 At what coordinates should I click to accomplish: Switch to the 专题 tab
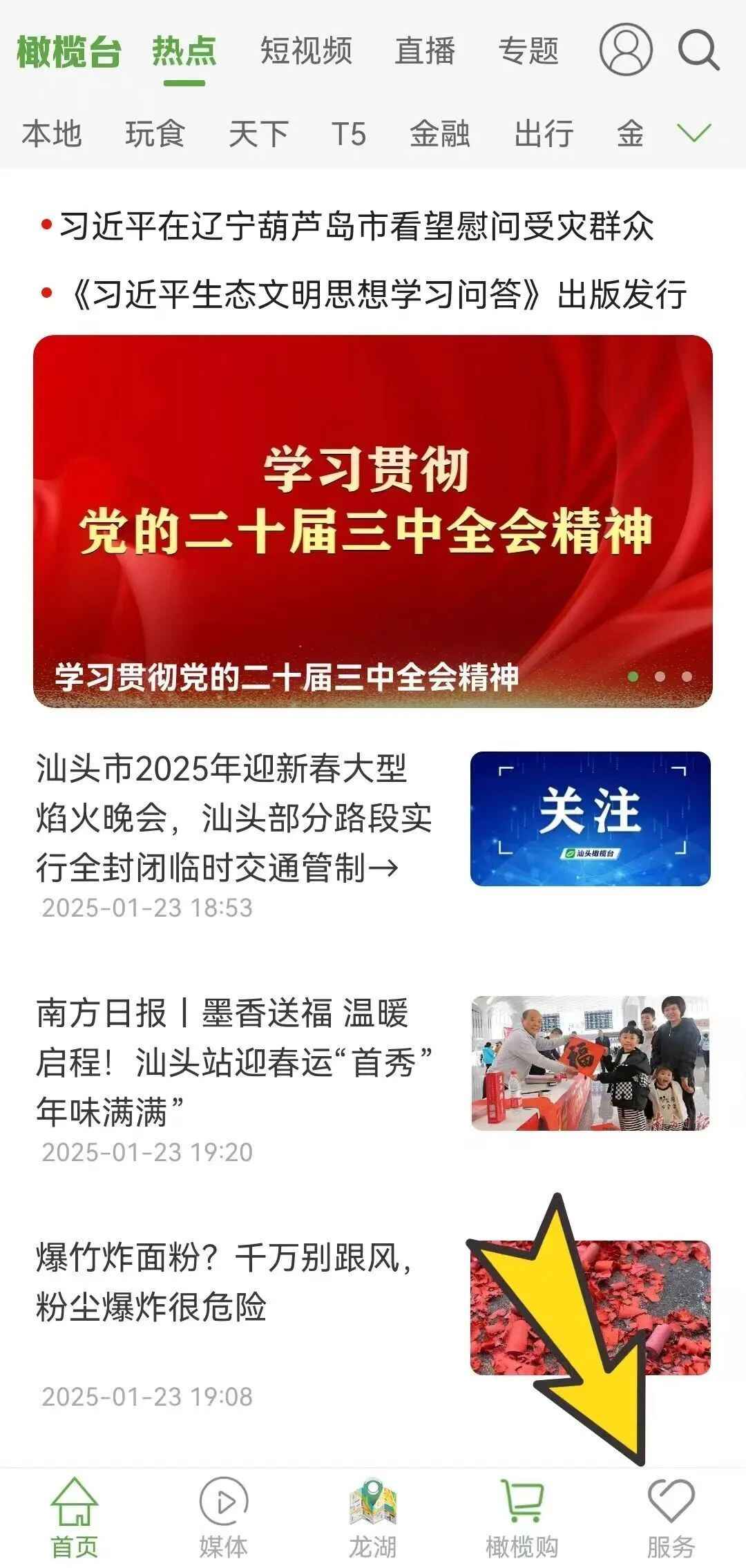[528, 51]
